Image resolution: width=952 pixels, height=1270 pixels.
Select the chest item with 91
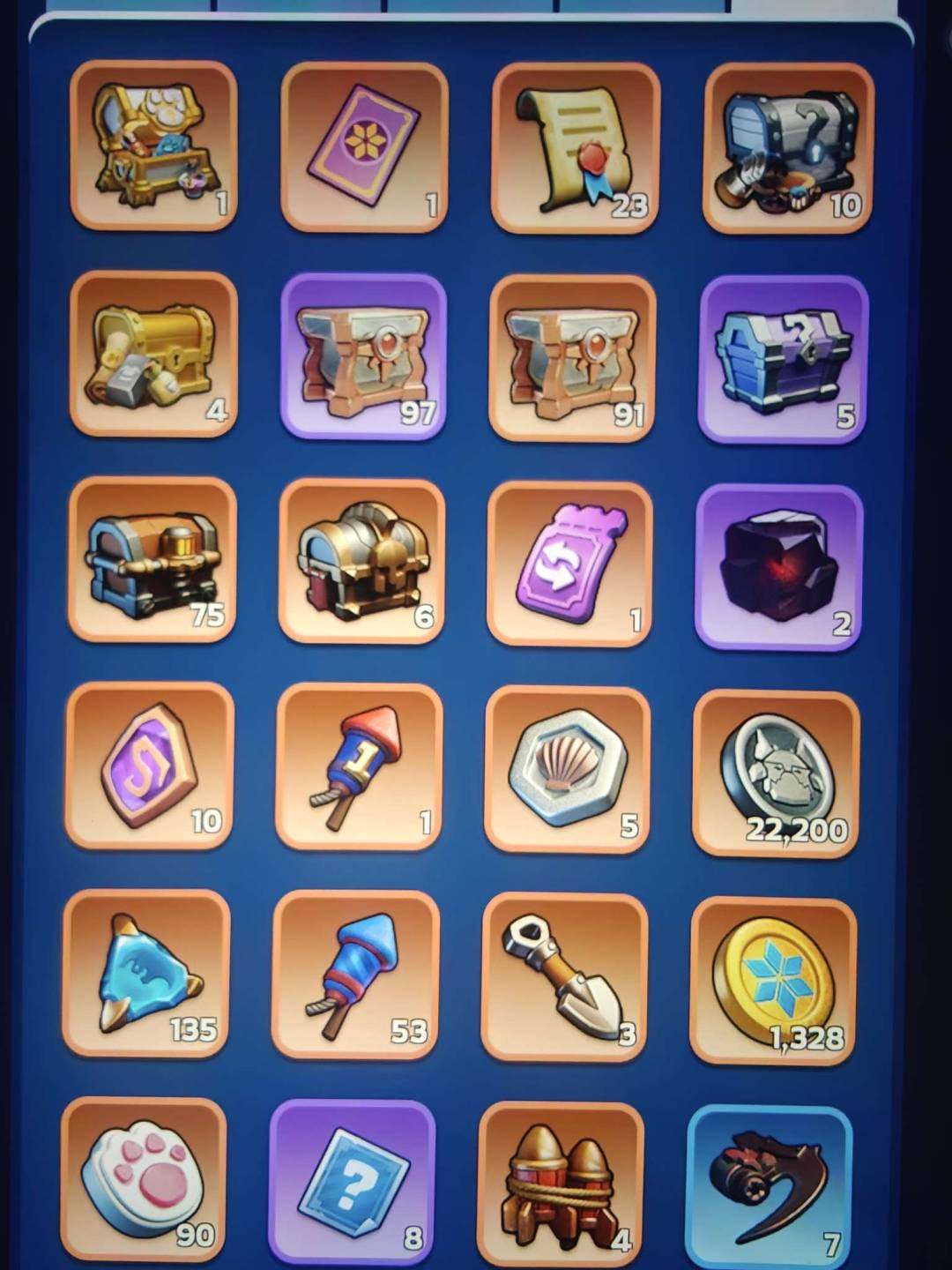point(573,357)
